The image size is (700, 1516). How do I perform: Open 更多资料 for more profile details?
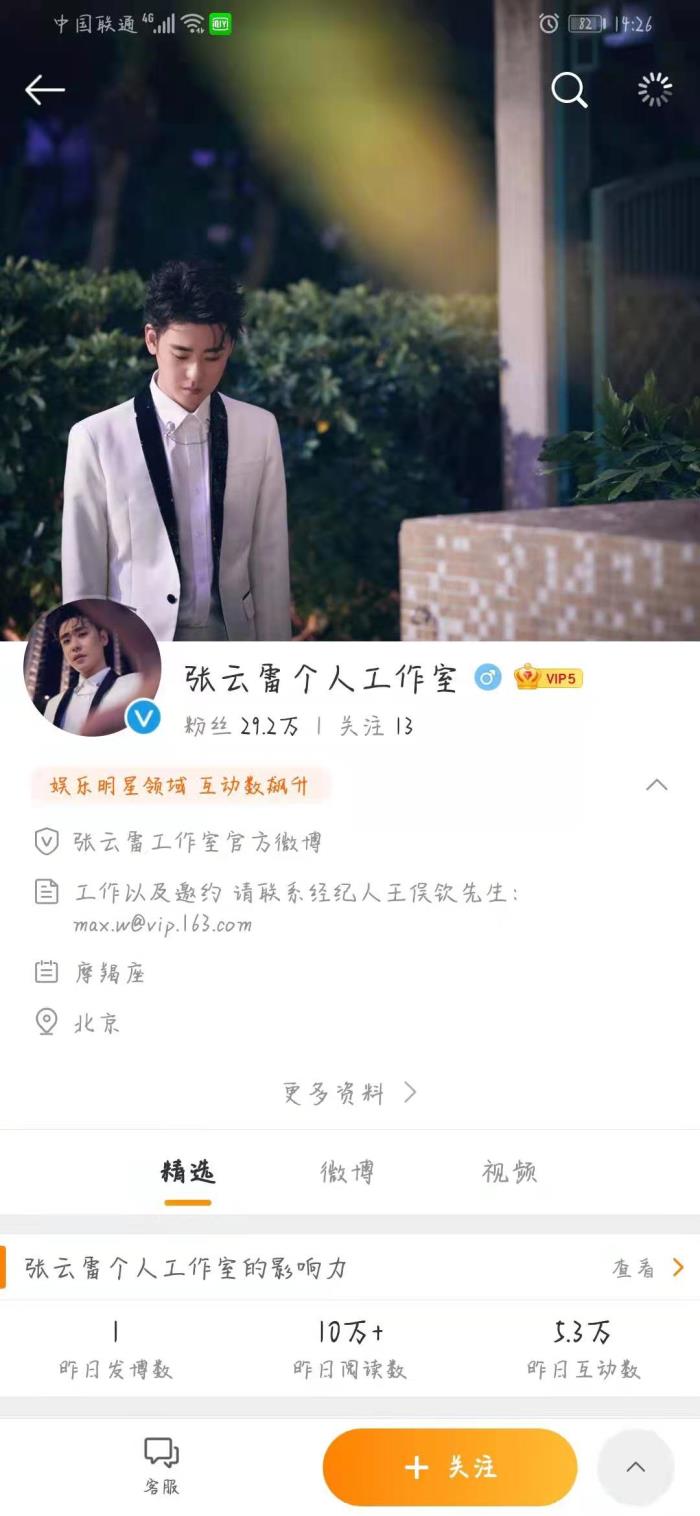pos(349,1092)
